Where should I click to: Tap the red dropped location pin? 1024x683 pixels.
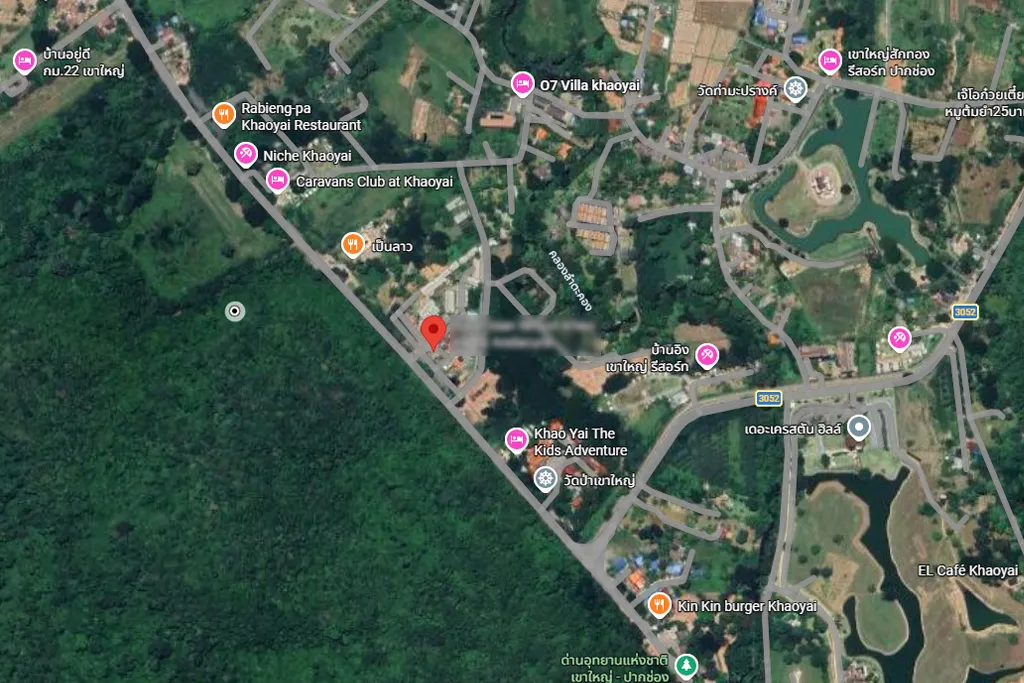(x=433, y=331)
